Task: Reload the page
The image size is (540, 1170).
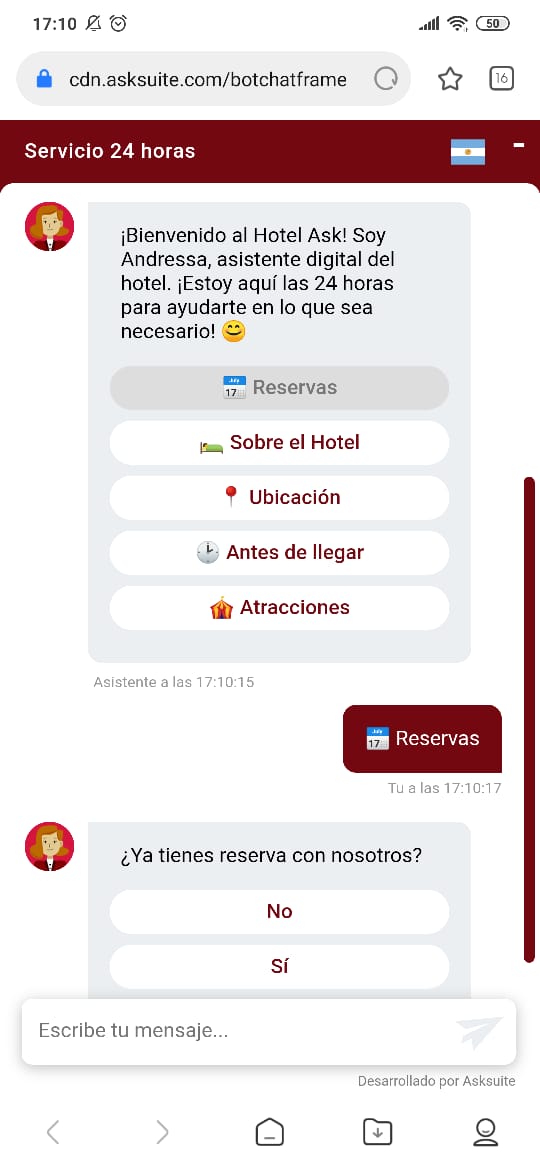Action: pos(386,79)
